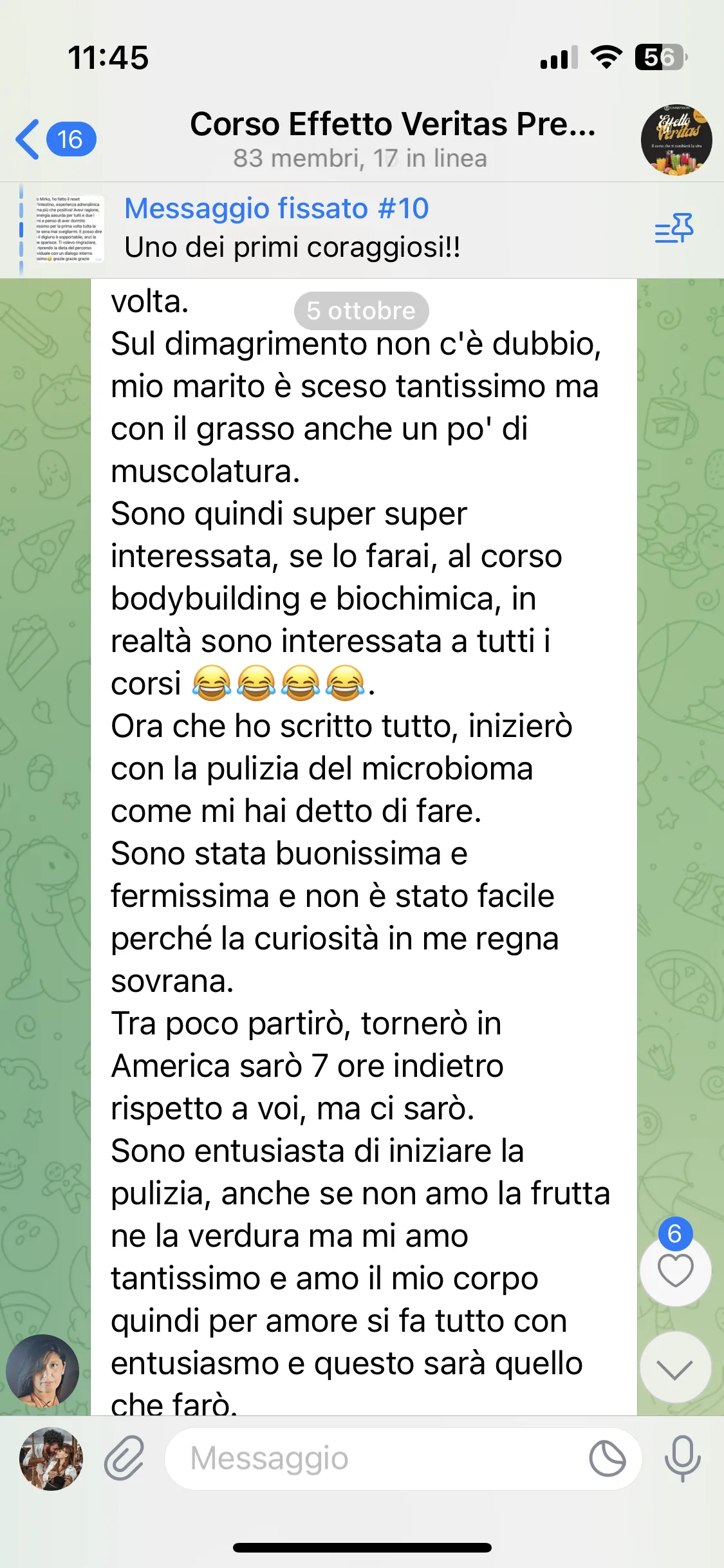
Task: Attach a file with the paperclip
Action: click(x=124, y=1459)
